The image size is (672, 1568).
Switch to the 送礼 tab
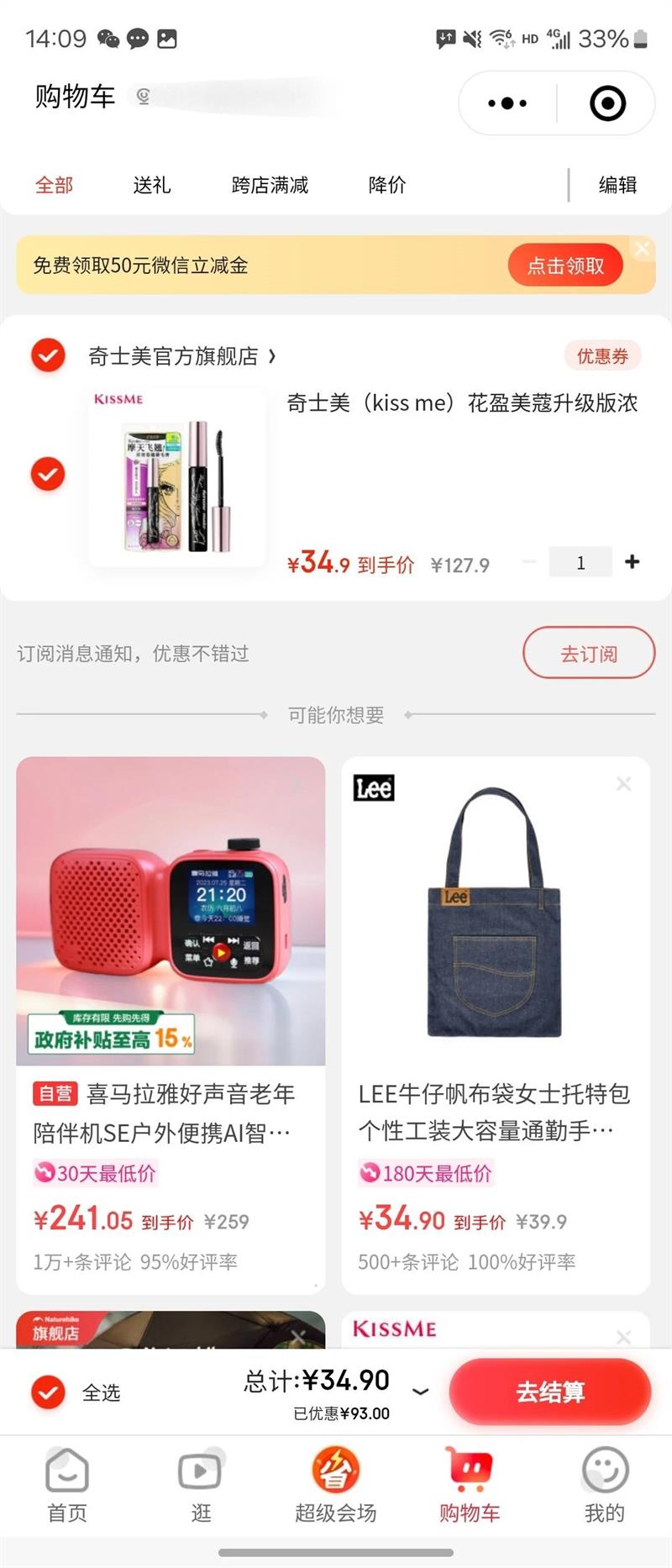(152, 185)
